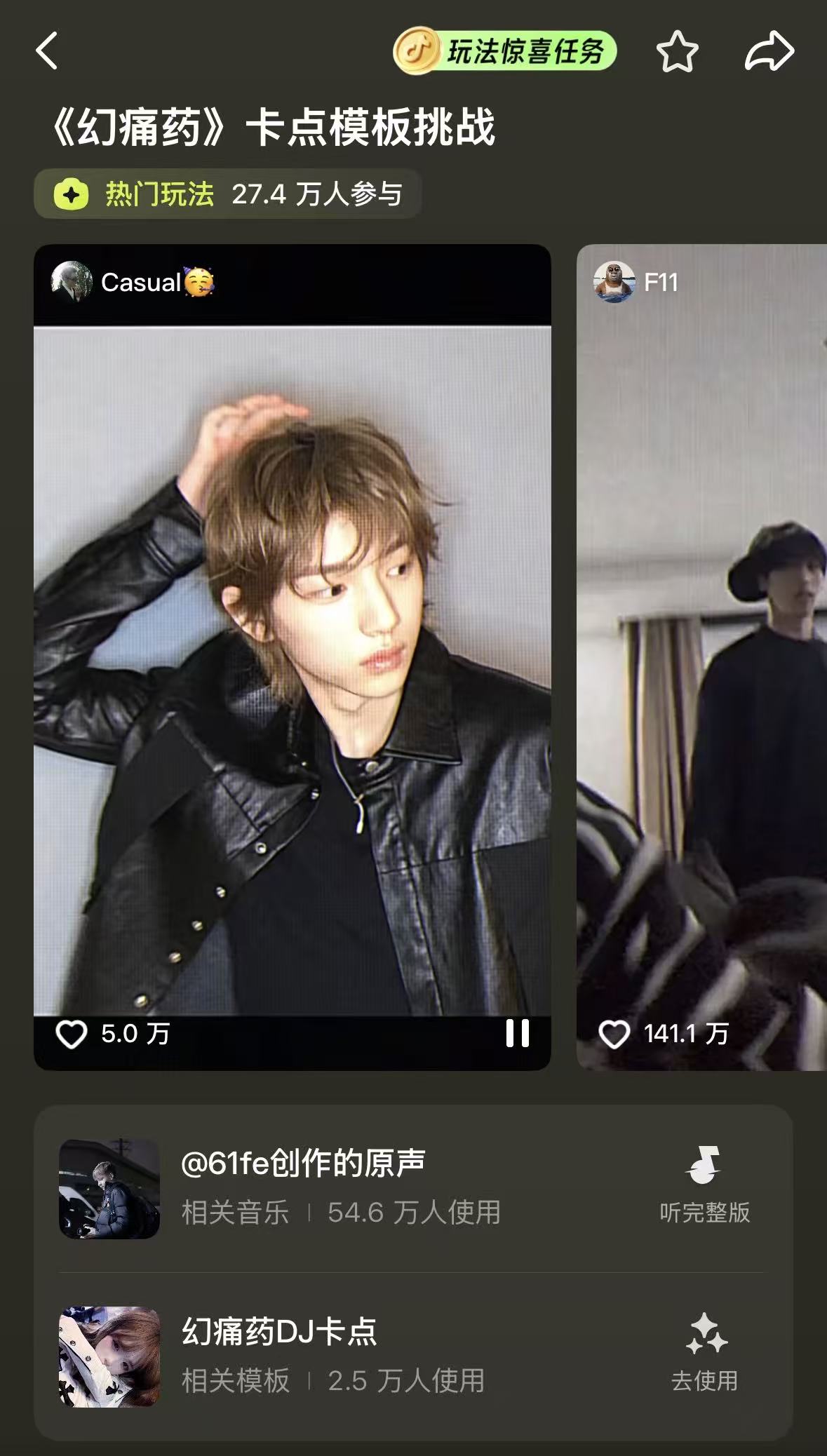Favorite this challenge with the star icon

click(x=677, y=51)
